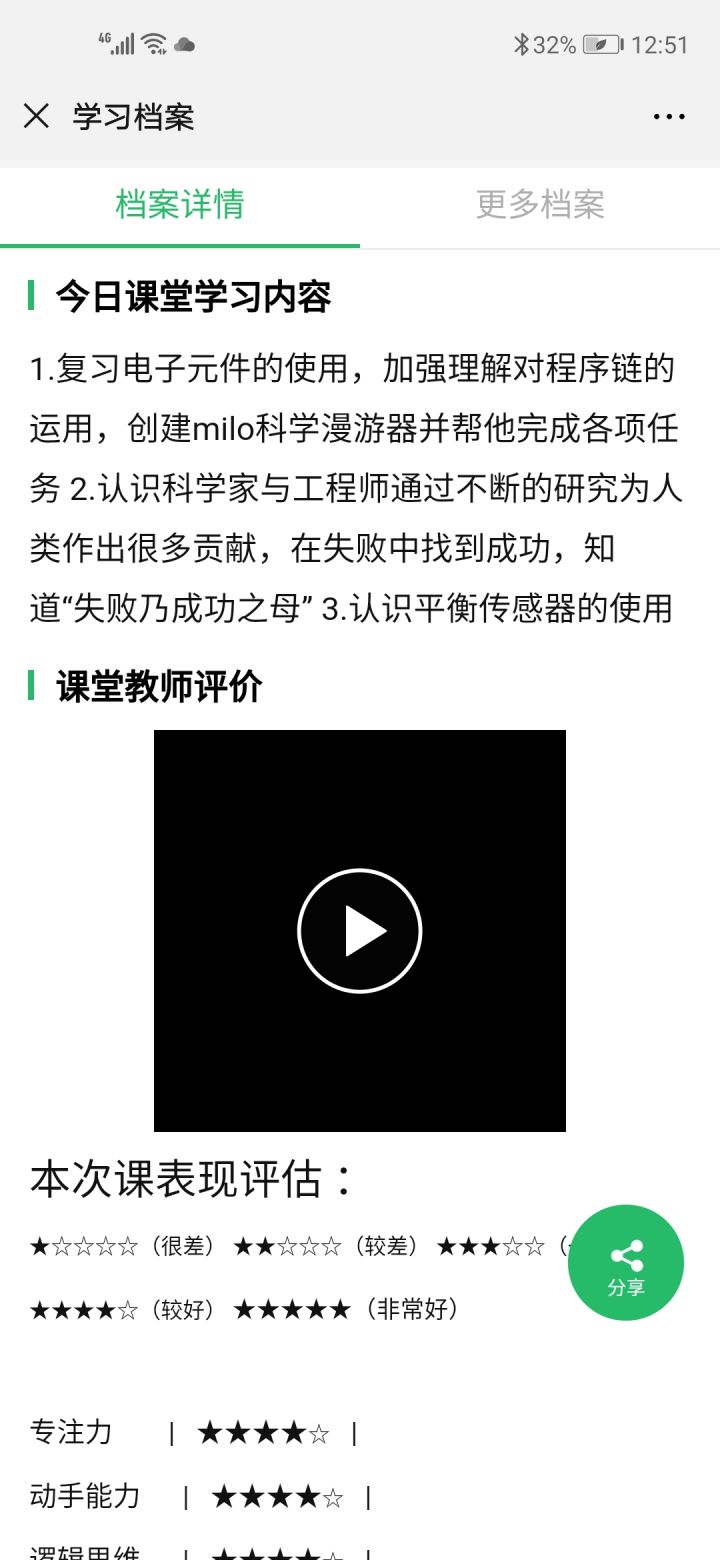Close the 学习档案 page
The image size is (720, 1560).
click(x=36, y=117)
